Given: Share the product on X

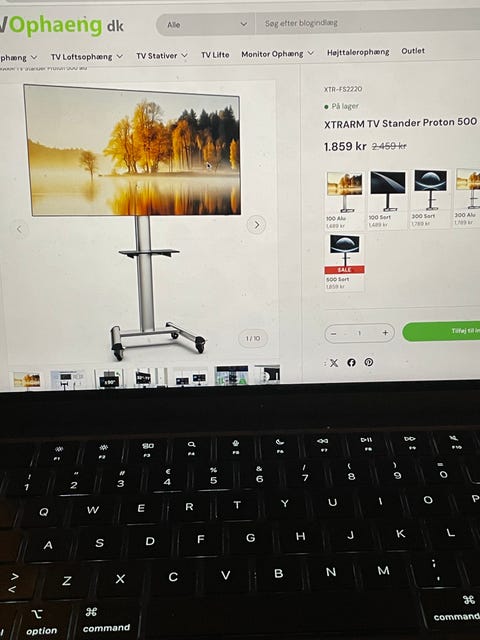Looking at the screenshot, I should coord(334,363).
